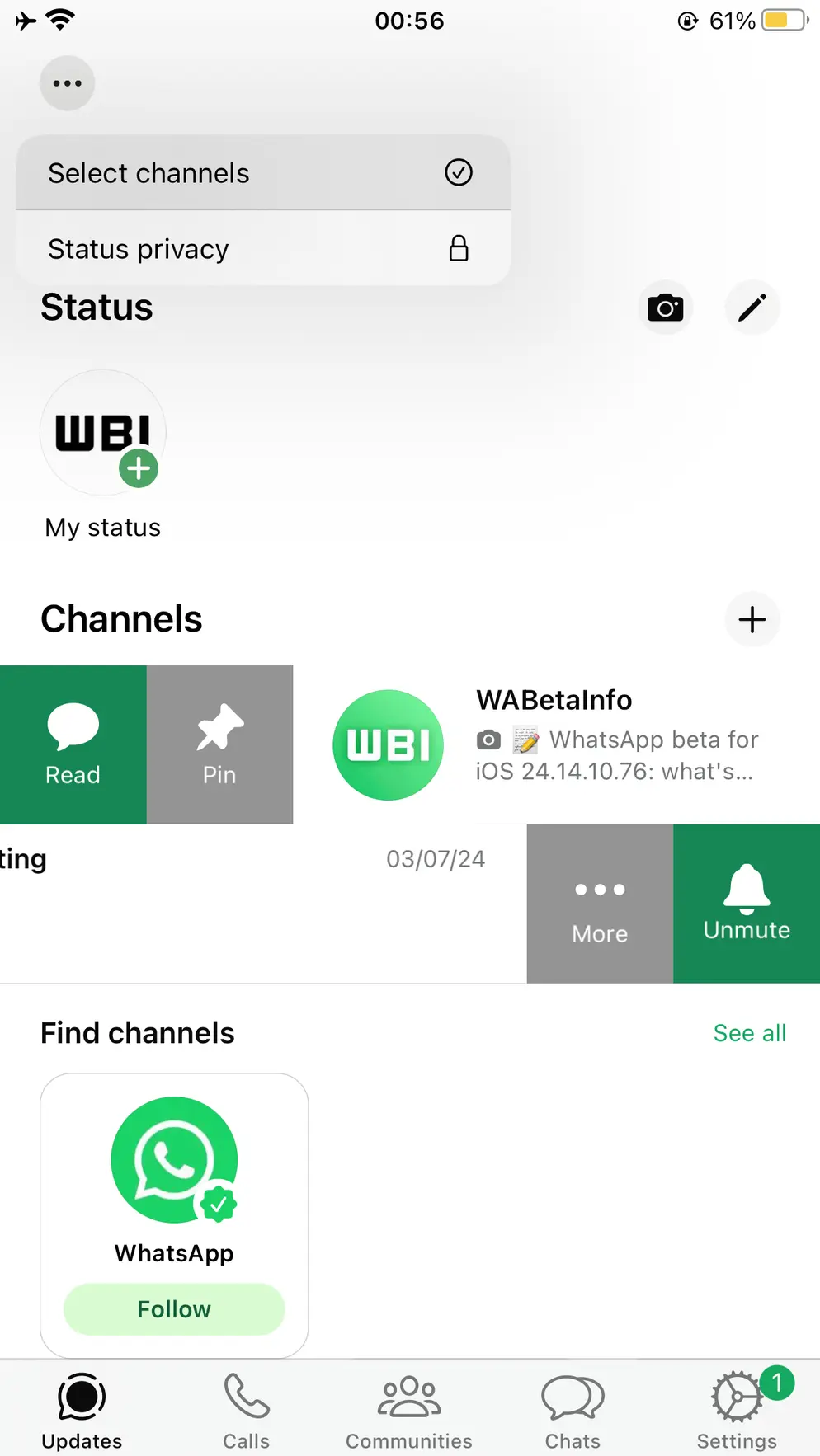820x1456 pixels.
Task: Choose Select channels from the menu
Action: point(262,173)
